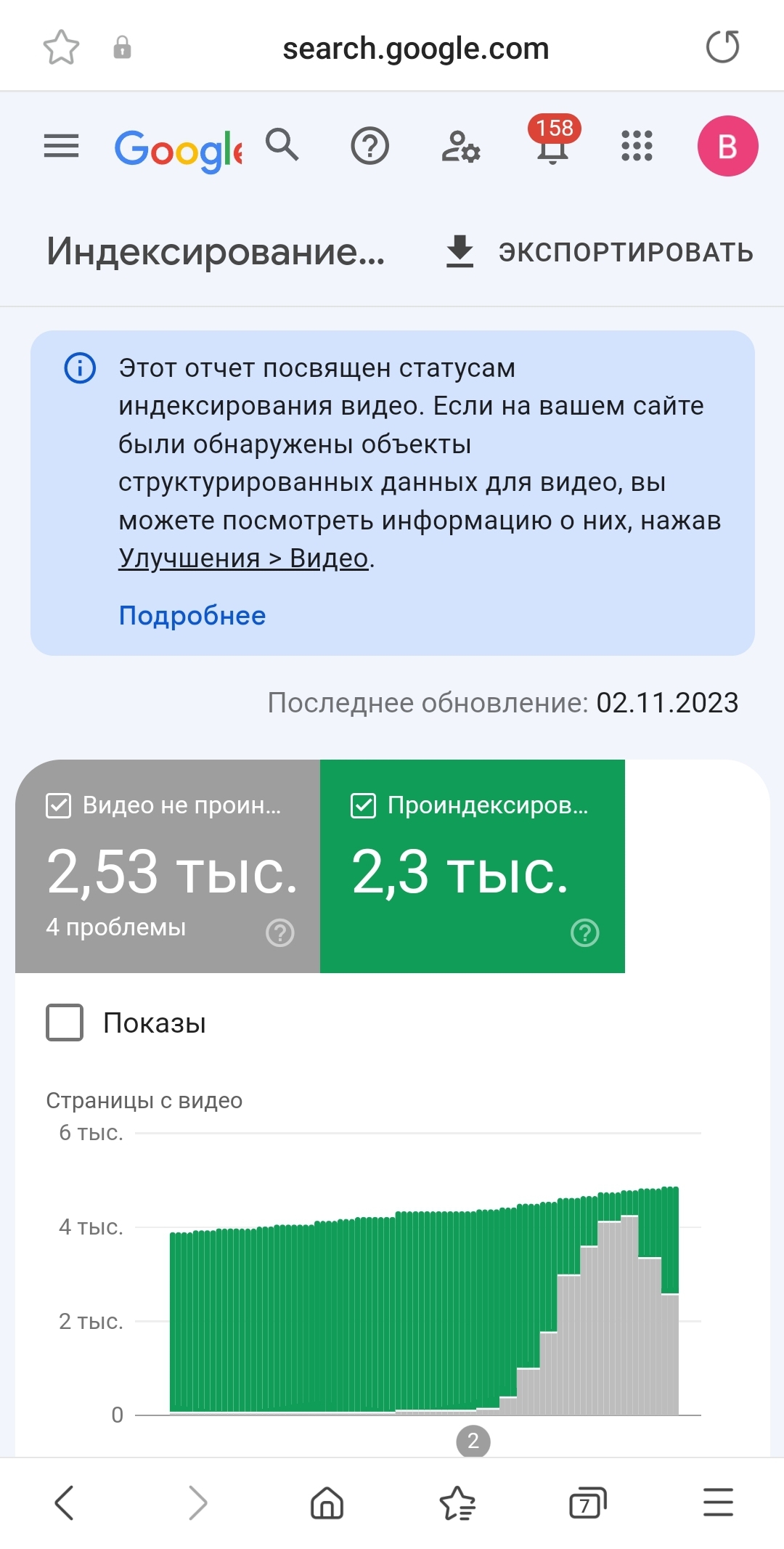Screen dimensions: 784x1549
Task: Open the Подробнее link
Action: click(192, 616)
